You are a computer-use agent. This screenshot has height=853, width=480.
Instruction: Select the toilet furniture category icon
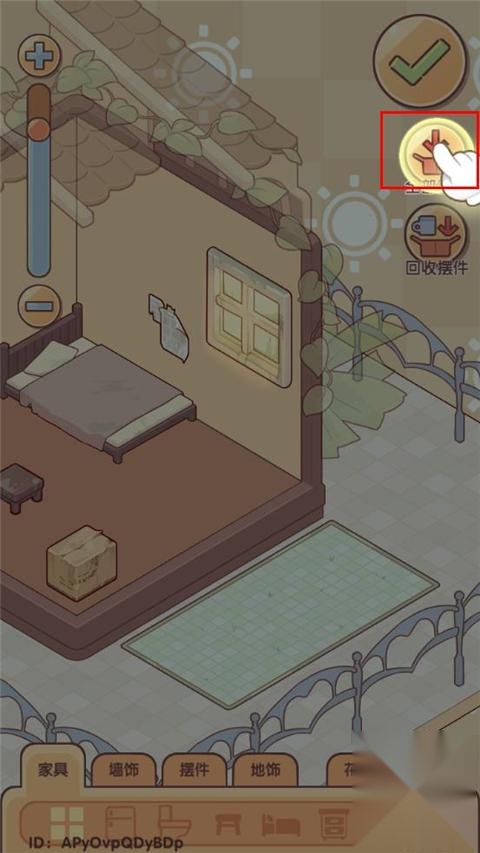coord(172,821)
